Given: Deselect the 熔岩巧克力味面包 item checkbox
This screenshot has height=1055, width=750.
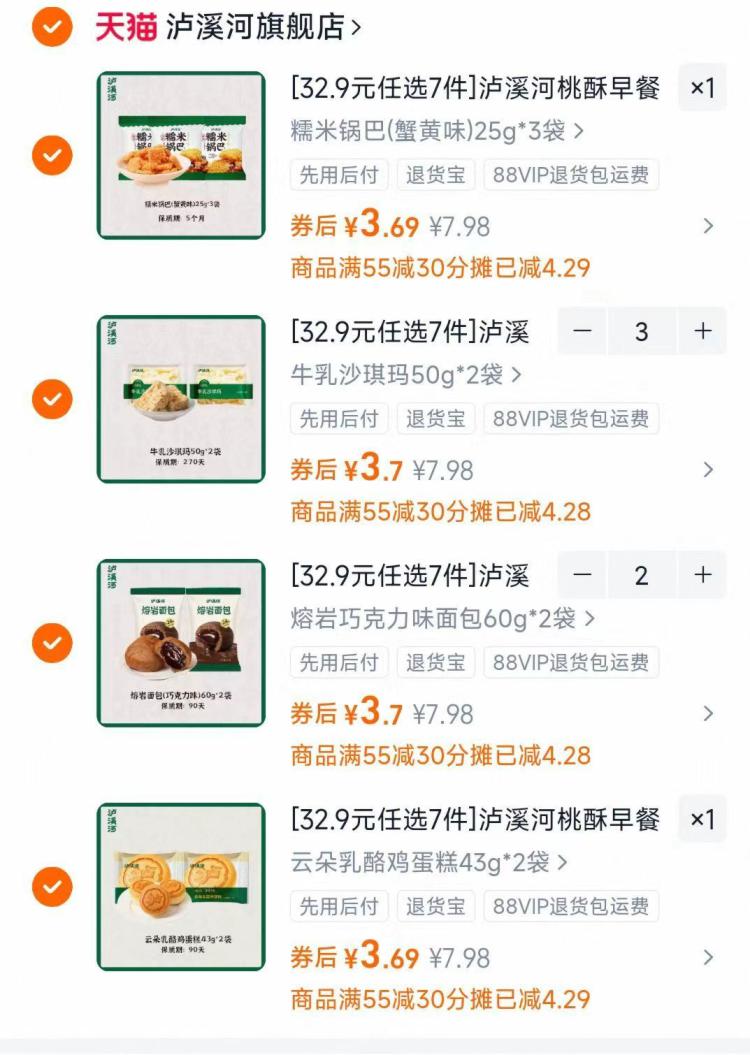Looking at the screenshot, I should pos(52,643).
